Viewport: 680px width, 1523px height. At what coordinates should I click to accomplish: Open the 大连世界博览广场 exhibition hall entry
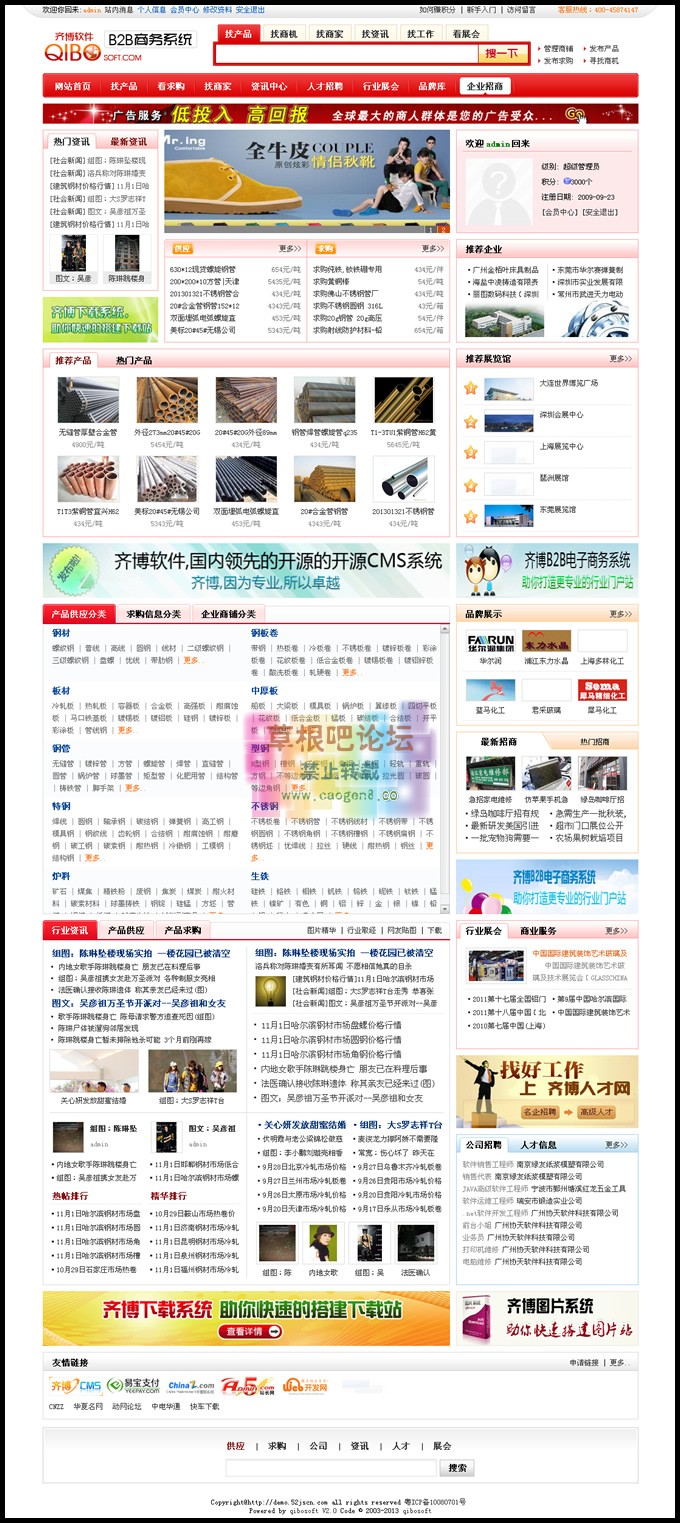click(568, 382)
